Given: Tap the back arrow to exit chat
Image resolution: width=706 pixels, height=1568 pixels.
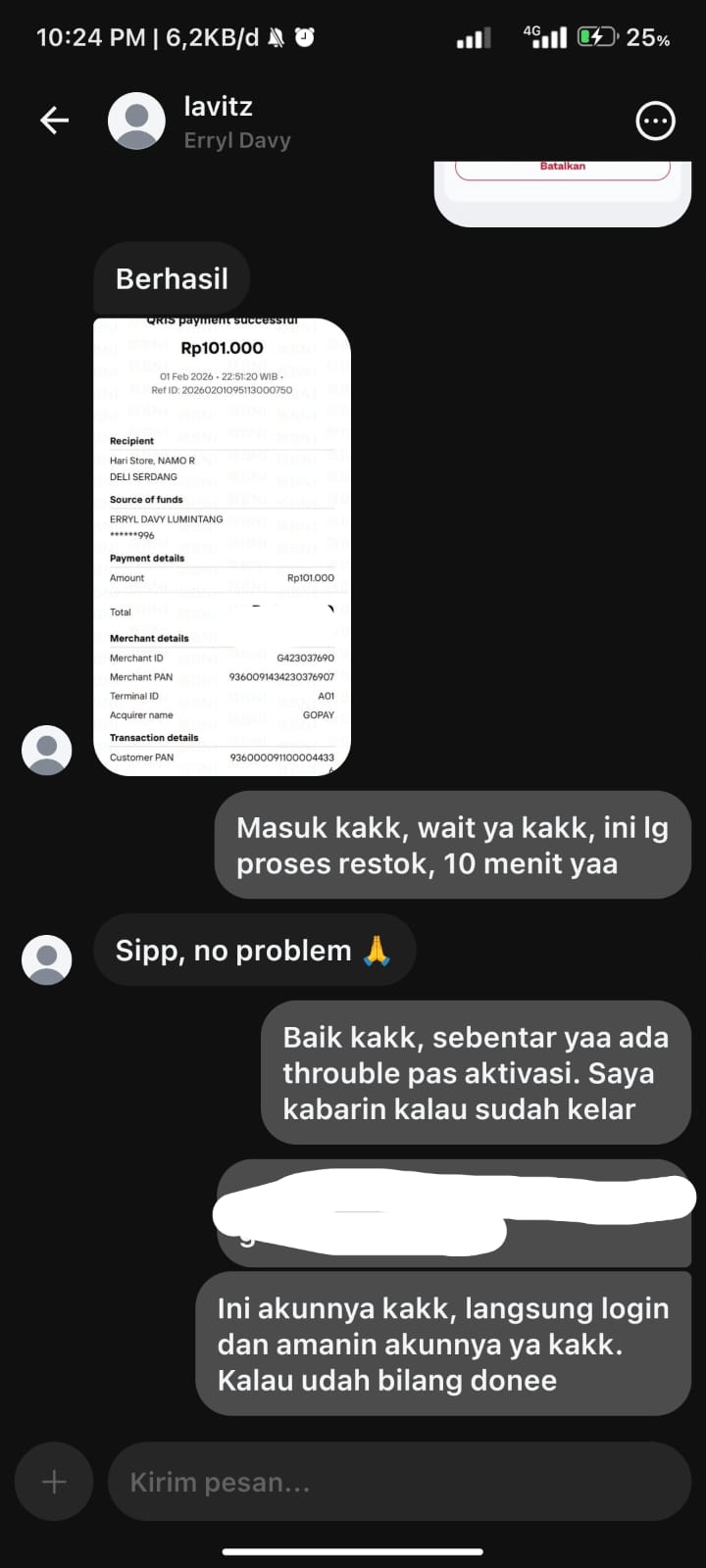Looking at the screenshot, I should click(x=54, y=121).
